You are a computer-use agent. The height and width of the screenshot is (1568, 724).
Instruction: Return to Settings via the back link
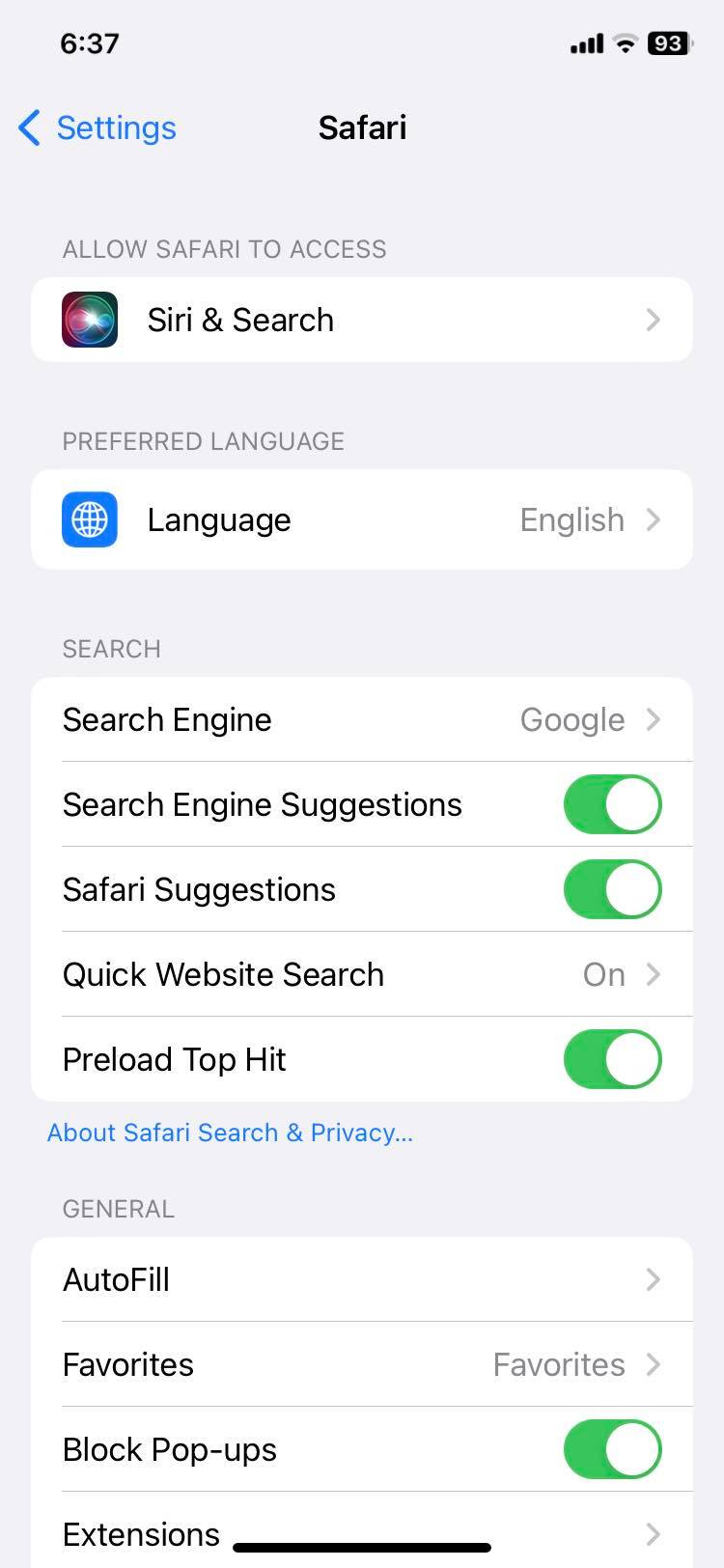click(116, 127)
